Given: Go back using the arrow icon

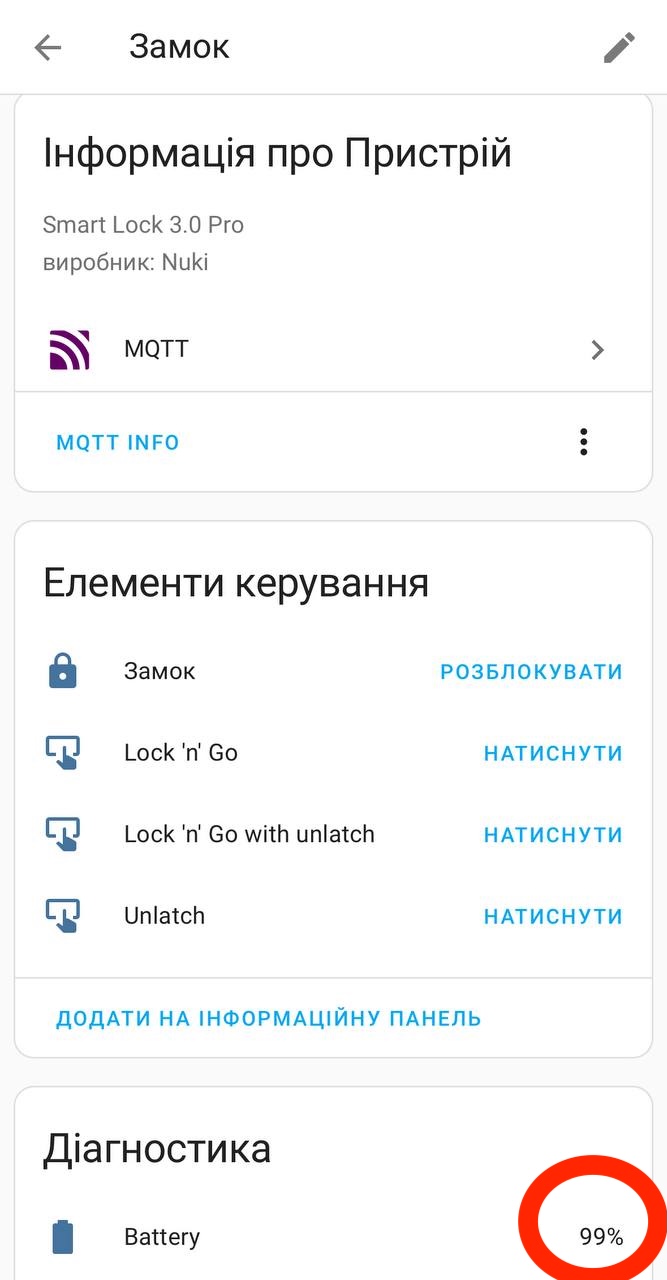Looking at the screenshot, I should pos(47,47).
